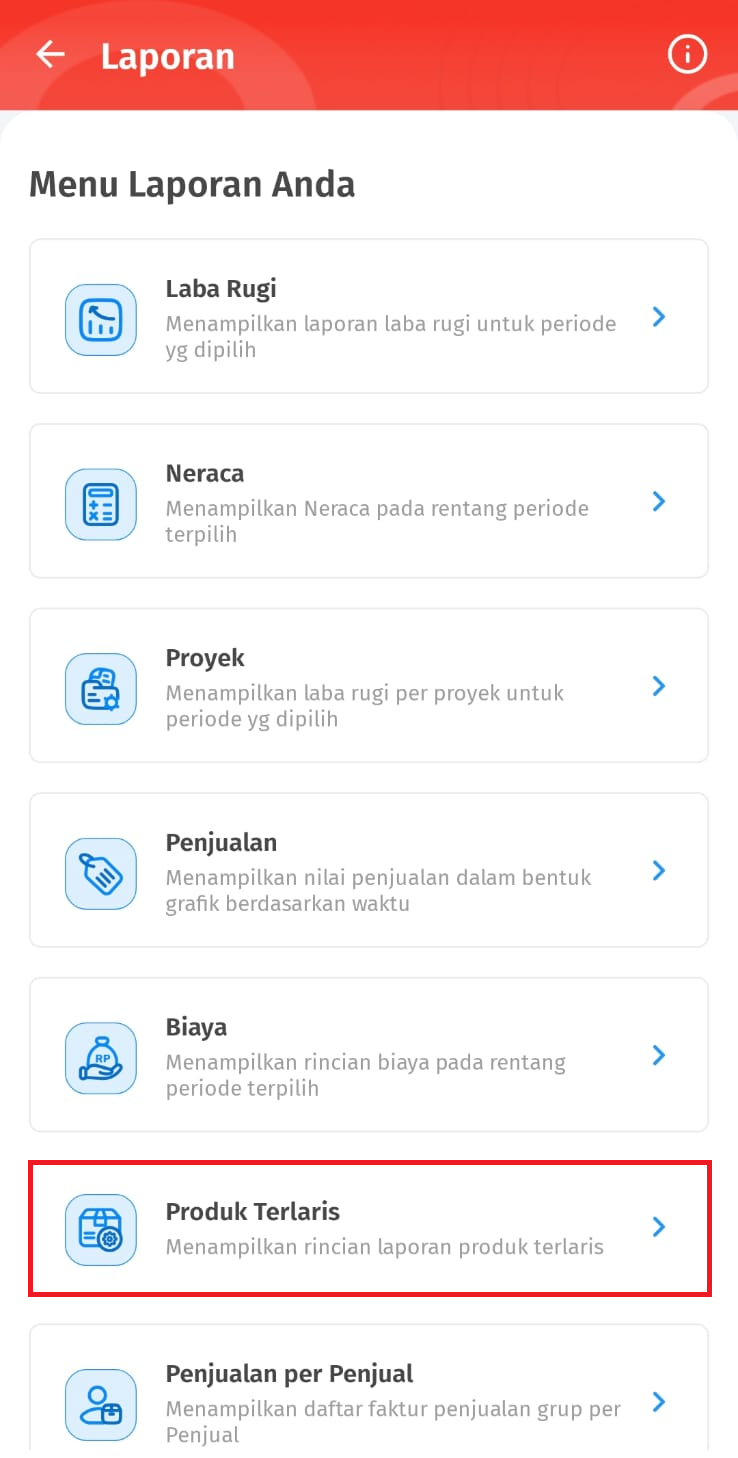Open the Neraca report
This screenshot has height=1458, width=738.
tap(369, 501)
